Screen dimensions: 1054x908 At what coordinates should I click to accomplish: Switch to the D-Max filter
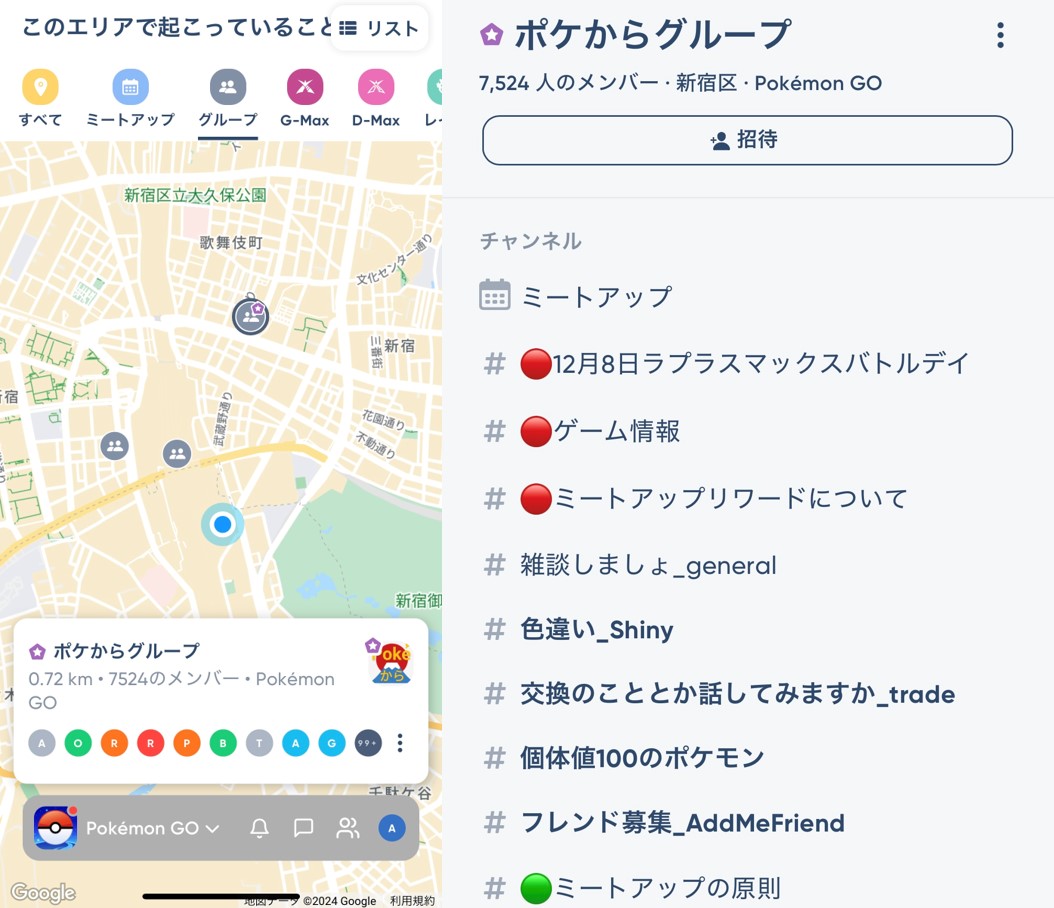pyautogui.click(x=376, y=99)
